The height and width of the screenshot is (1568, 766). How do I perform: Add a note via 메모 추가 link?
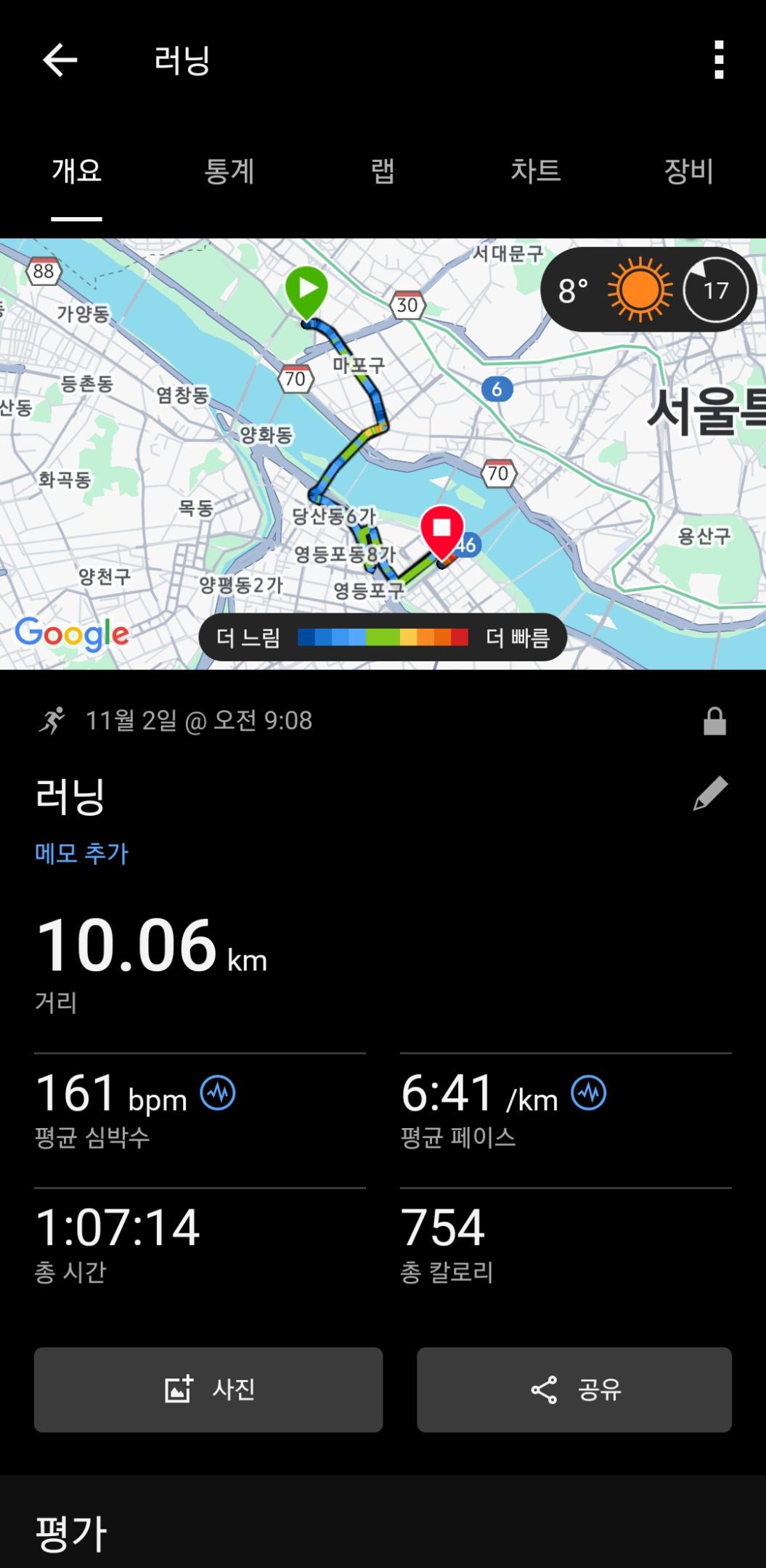tap(81, 854)
